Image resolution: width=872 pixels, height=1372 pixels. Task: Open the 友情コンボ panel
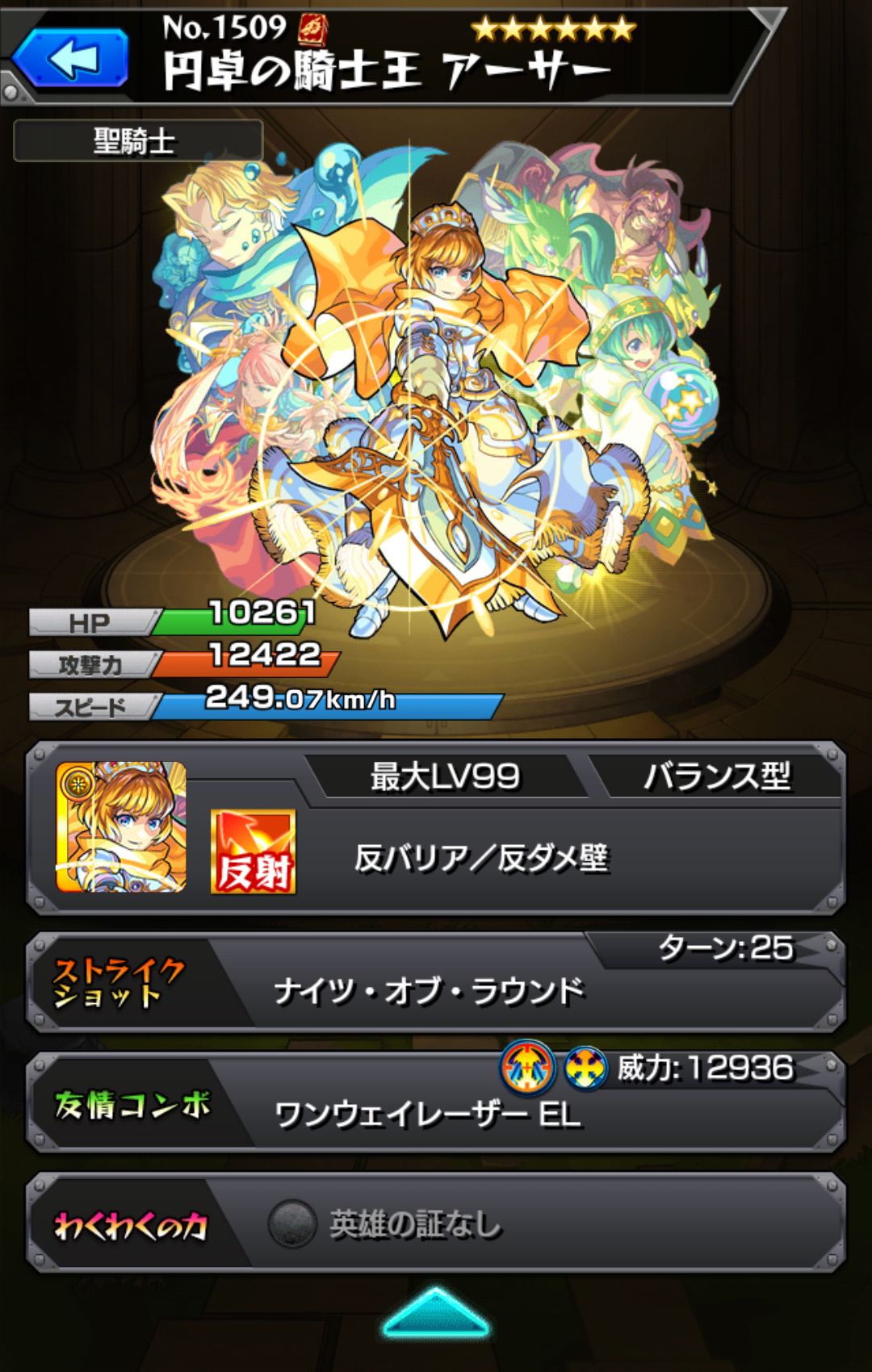436,1102
